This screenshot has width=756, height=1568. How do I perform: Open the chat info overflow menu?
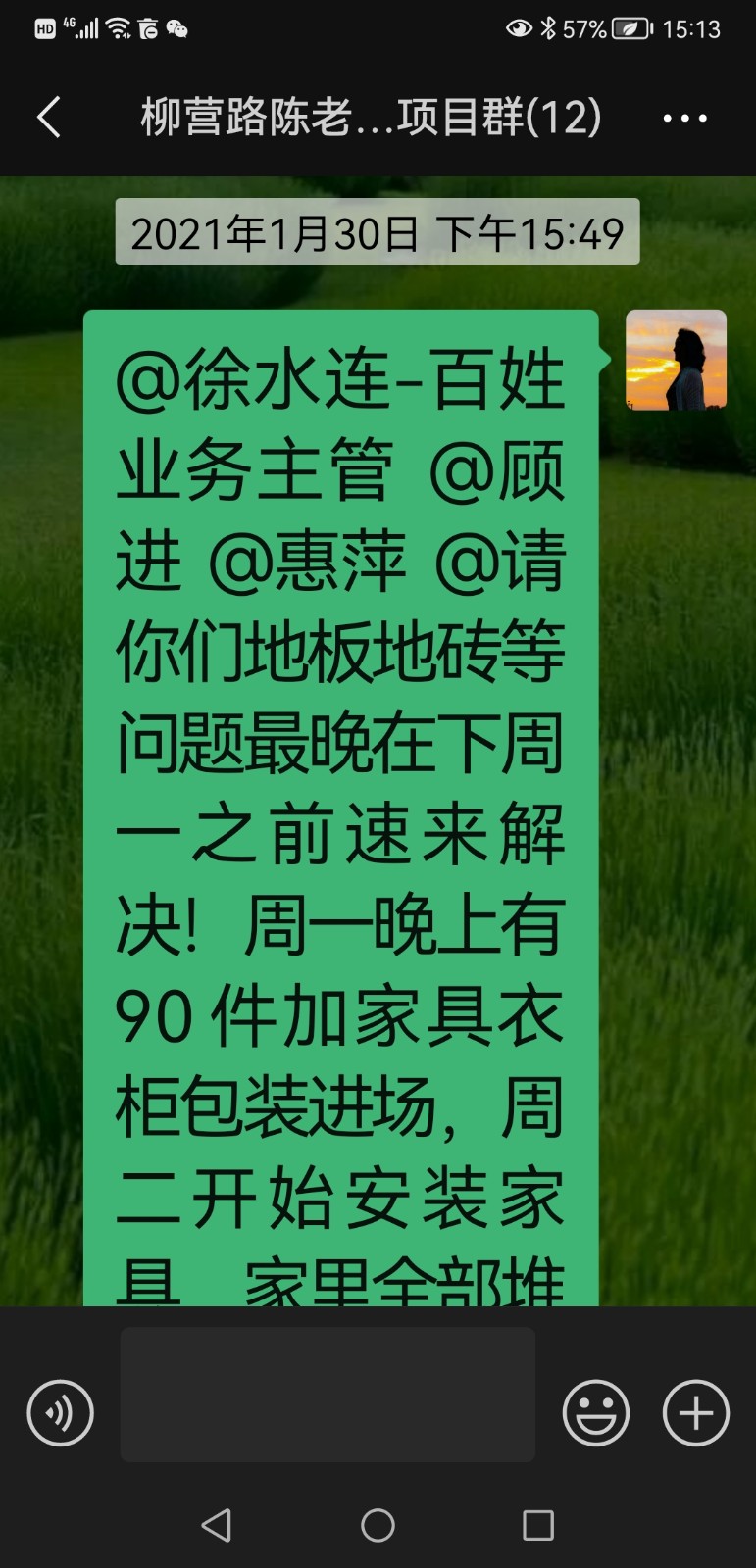click(684, 119)
